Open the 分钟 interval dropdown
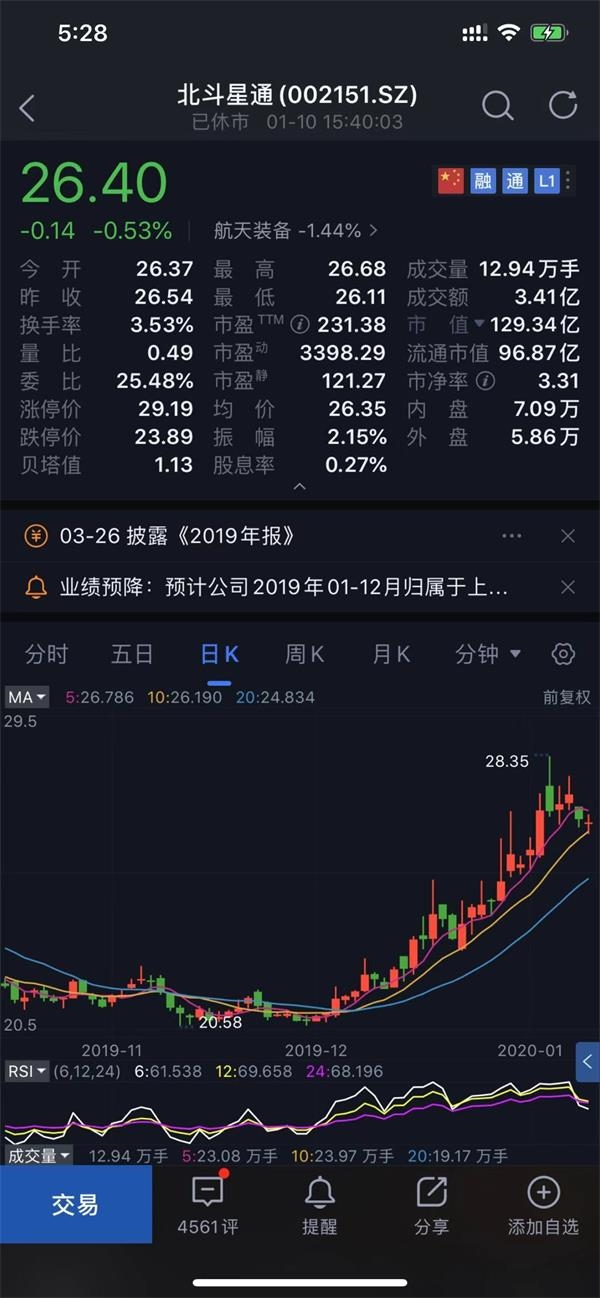Viewport: 600px width, 1298px height. (488, 654)
